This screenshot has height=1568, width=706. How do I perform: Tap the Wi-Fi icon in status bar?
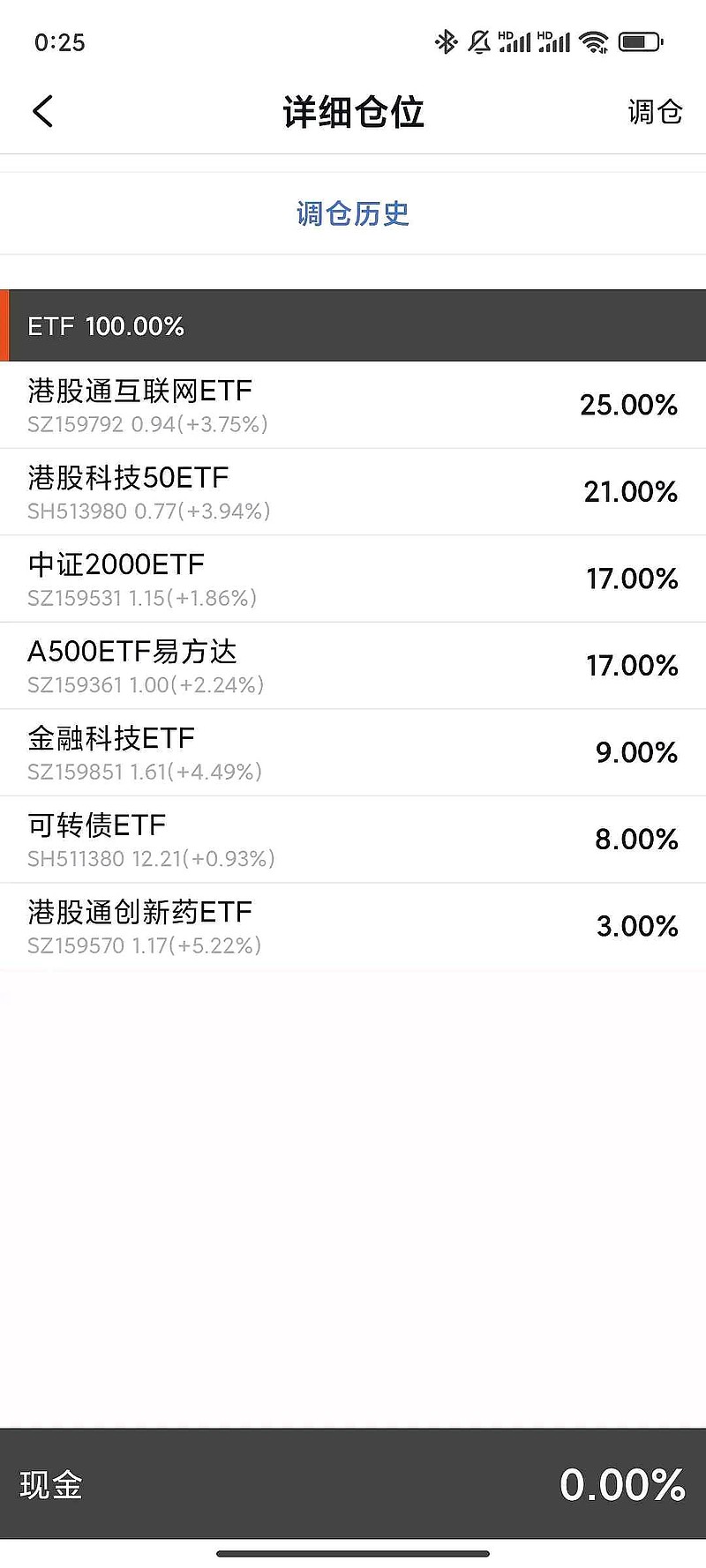pyautogui.click(x=594, y=40)
